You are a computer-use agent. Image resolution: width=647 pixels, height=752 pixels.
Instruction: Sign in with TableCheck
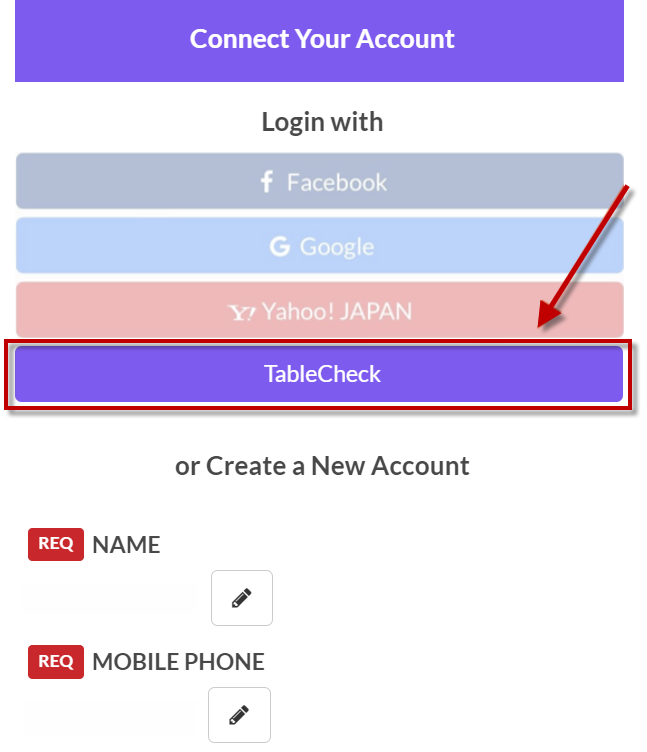319,375
